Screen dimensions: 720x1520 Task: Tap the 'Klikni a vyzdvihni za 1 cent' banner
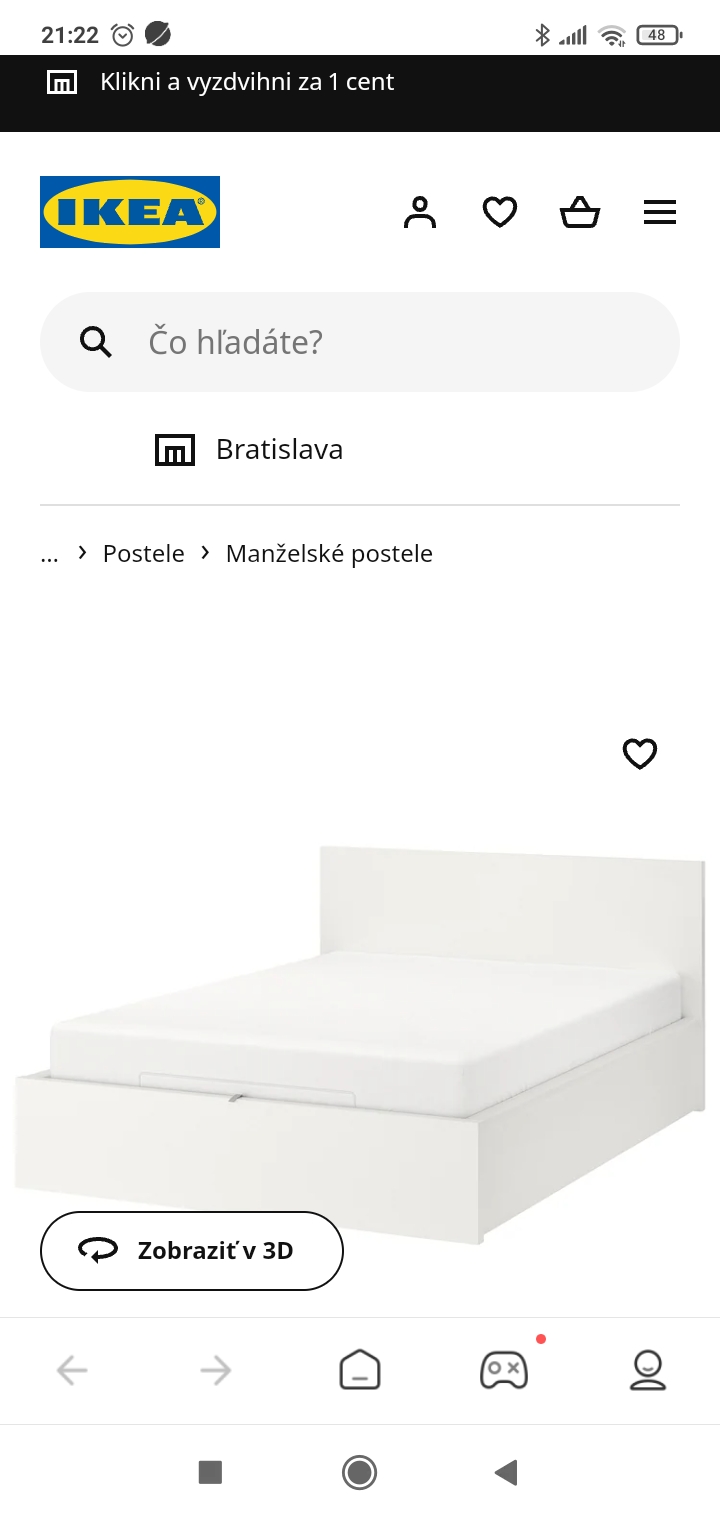point(247,83)
